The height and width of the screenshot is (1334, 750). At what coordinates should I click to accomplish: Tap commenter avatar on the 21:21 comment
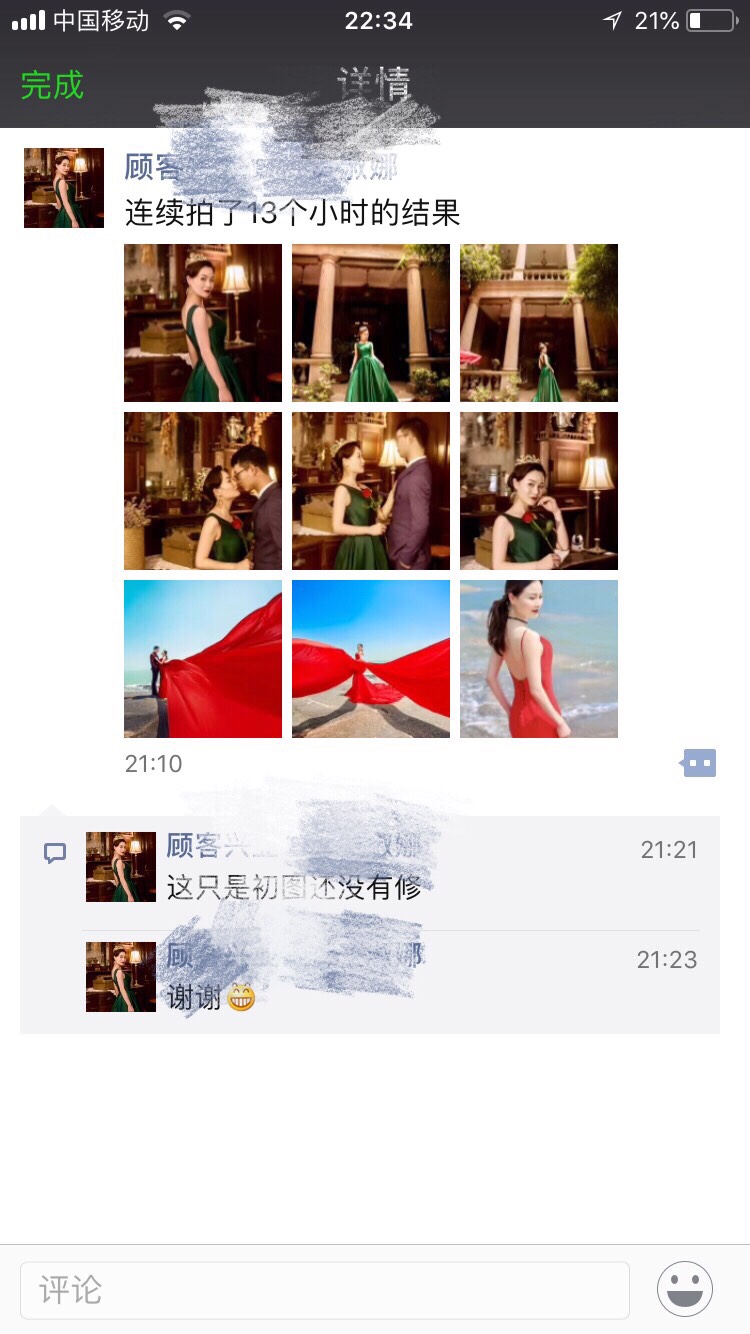tap(121, 867)
